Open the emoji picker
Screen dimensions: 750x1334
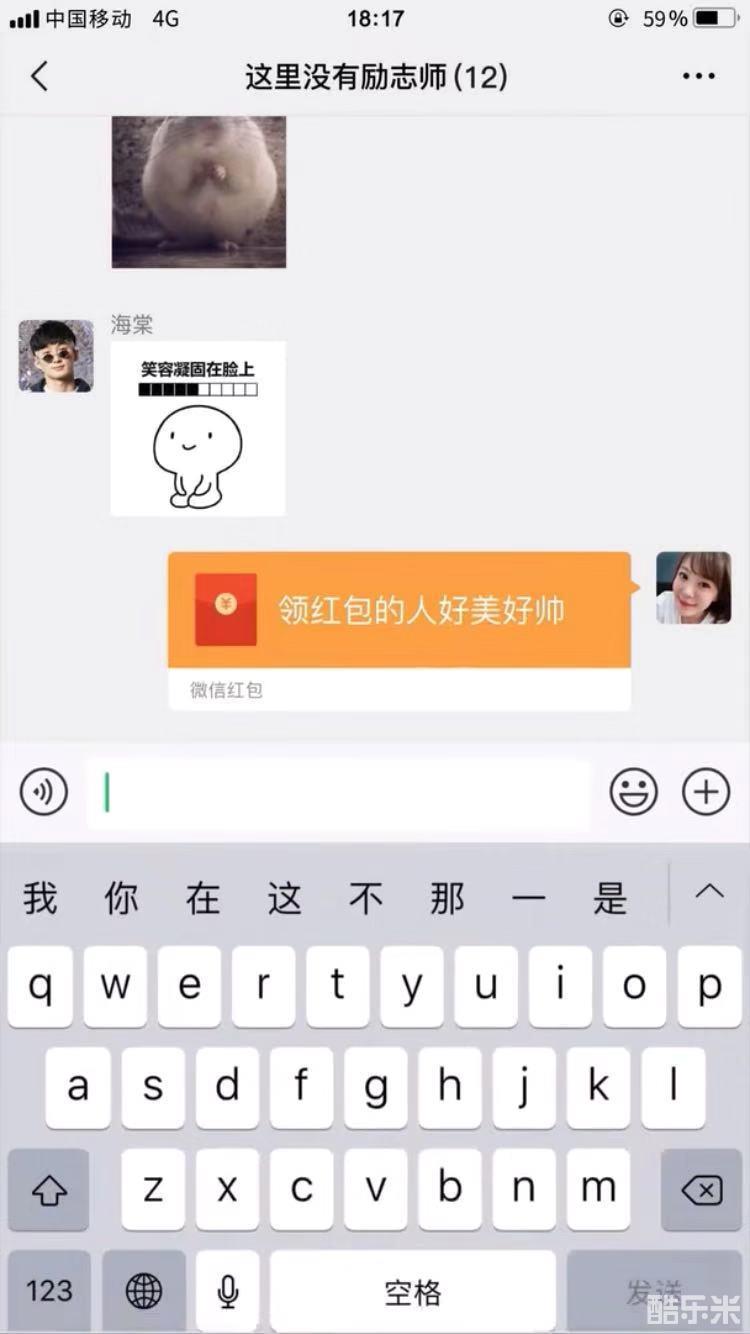pos(634,793)
